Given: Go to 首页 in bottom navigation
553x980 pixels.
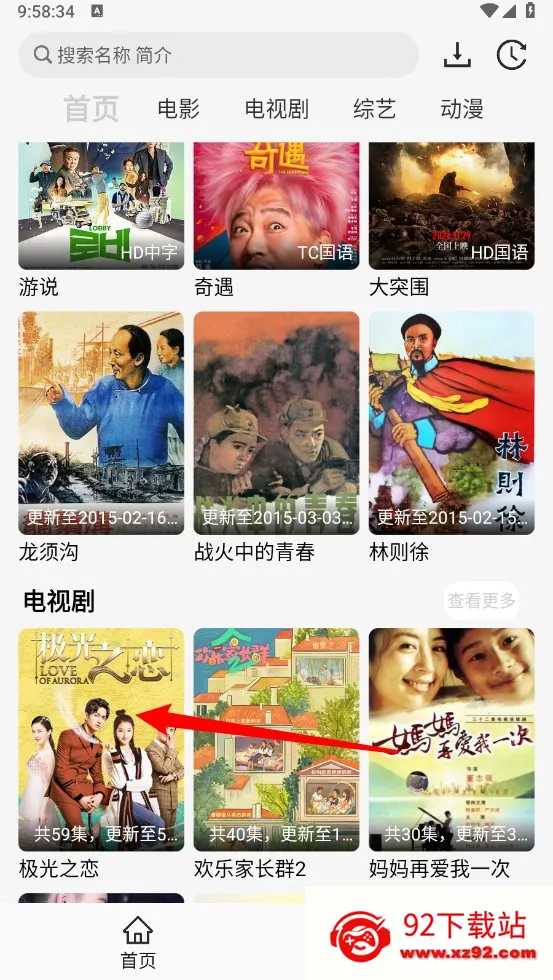Looking at the screenshot, I should 138,942.
